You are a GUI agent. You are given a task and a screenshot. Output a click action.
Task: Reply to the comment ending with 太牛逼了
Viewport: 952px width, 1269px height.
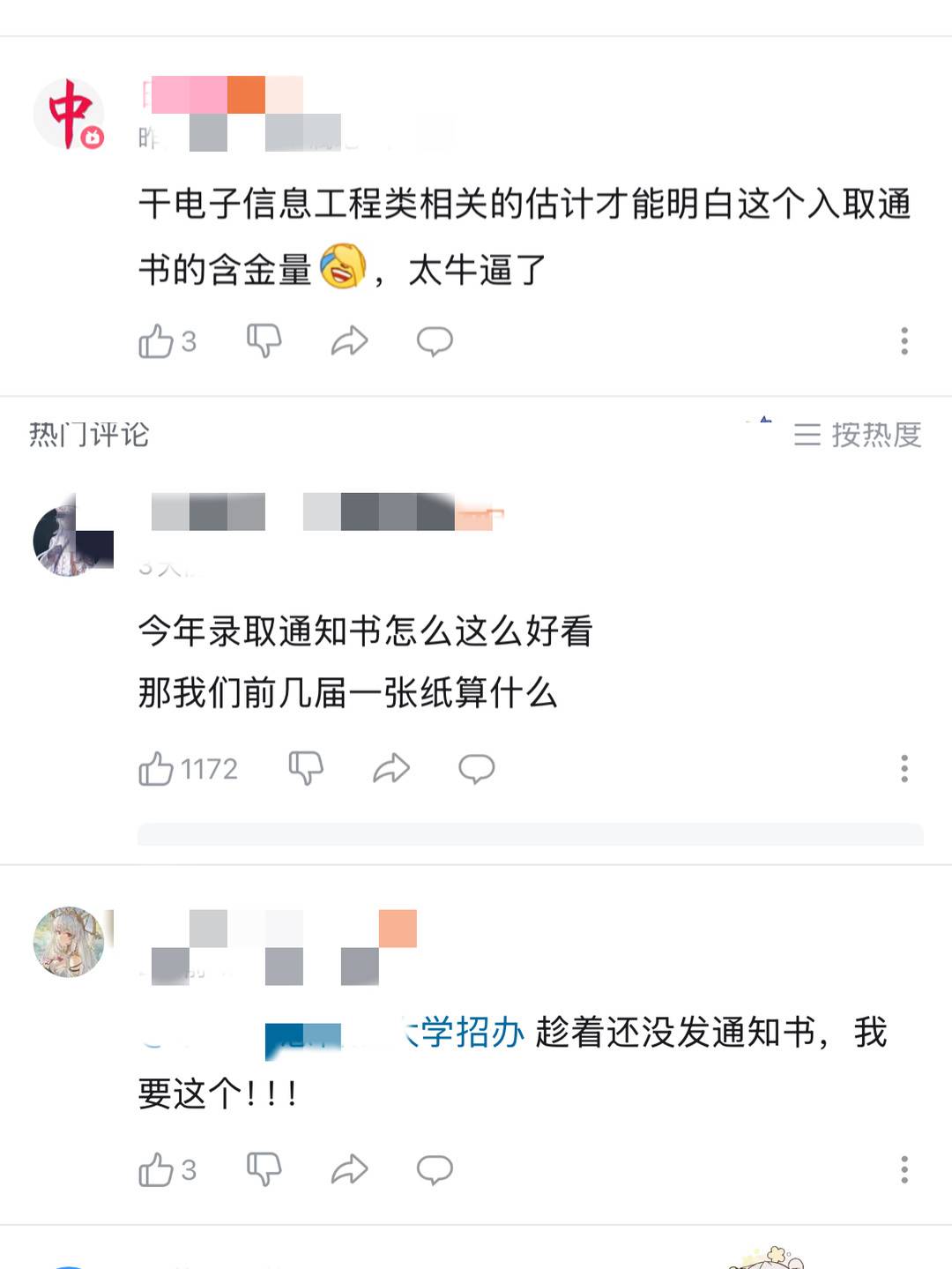pos(435,341)
